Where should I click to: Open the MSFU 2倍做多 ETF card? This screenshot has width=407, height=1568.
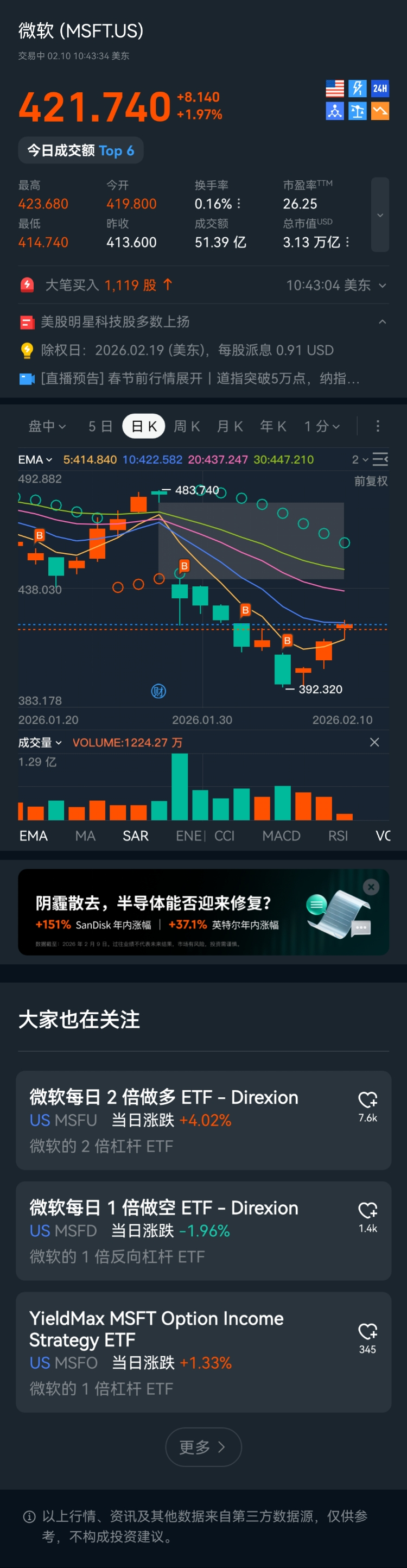tap(182, 1120)
